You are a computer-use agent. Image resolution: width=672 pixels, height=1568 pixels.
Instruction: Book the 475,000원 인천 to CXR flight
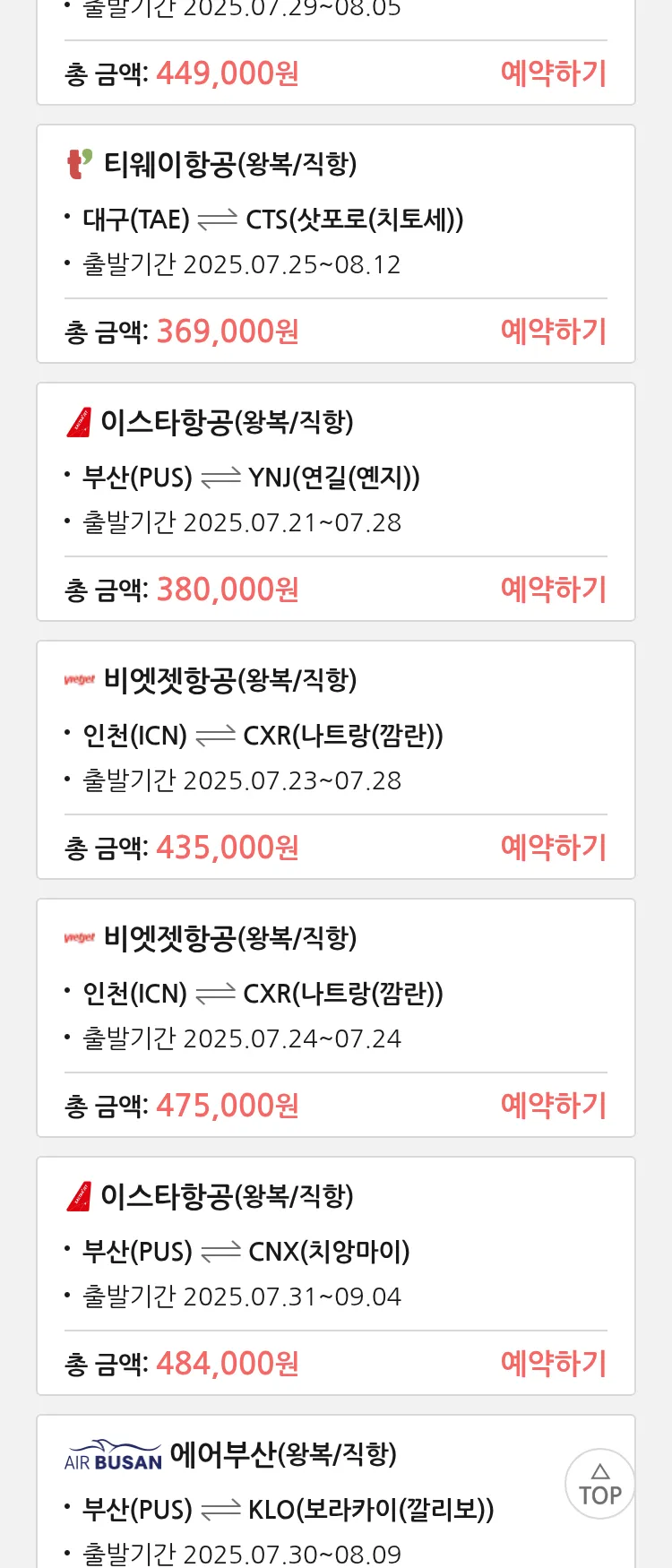tap(553, 1106)
